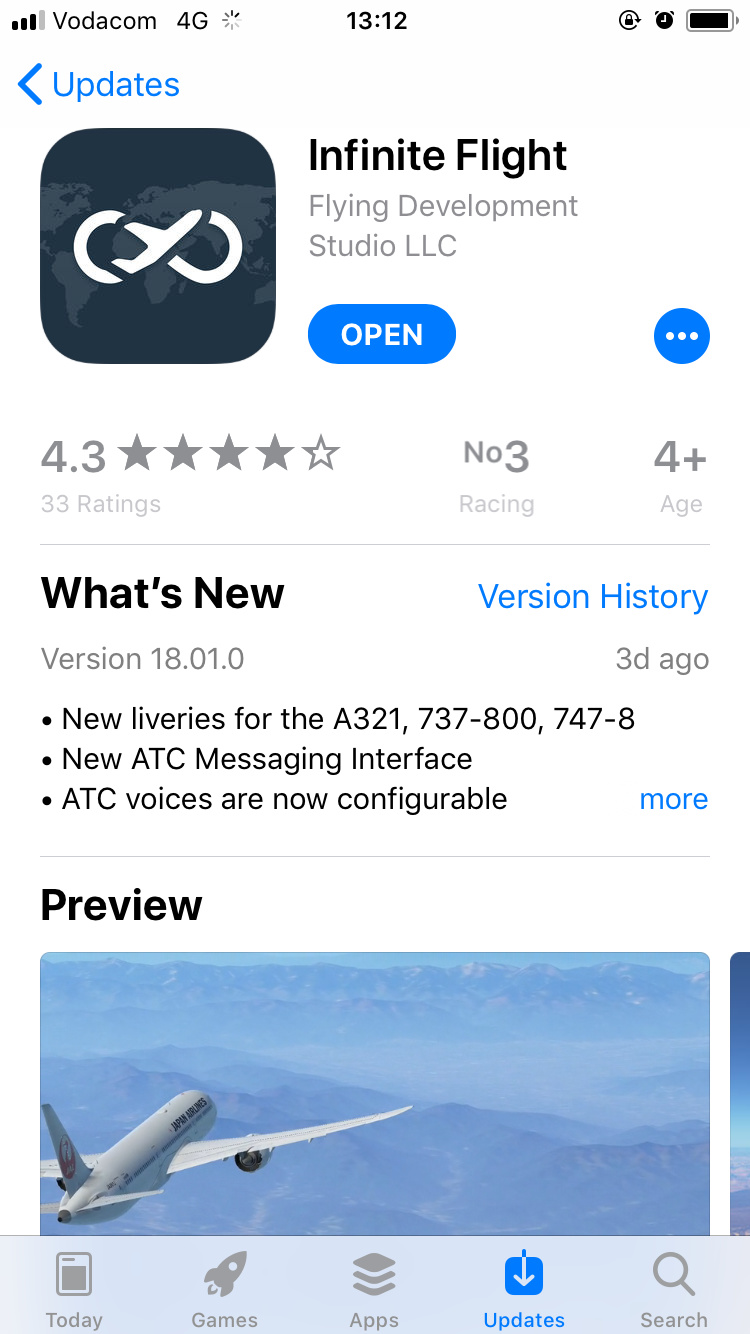Expand release notes with more

(673, 799)
